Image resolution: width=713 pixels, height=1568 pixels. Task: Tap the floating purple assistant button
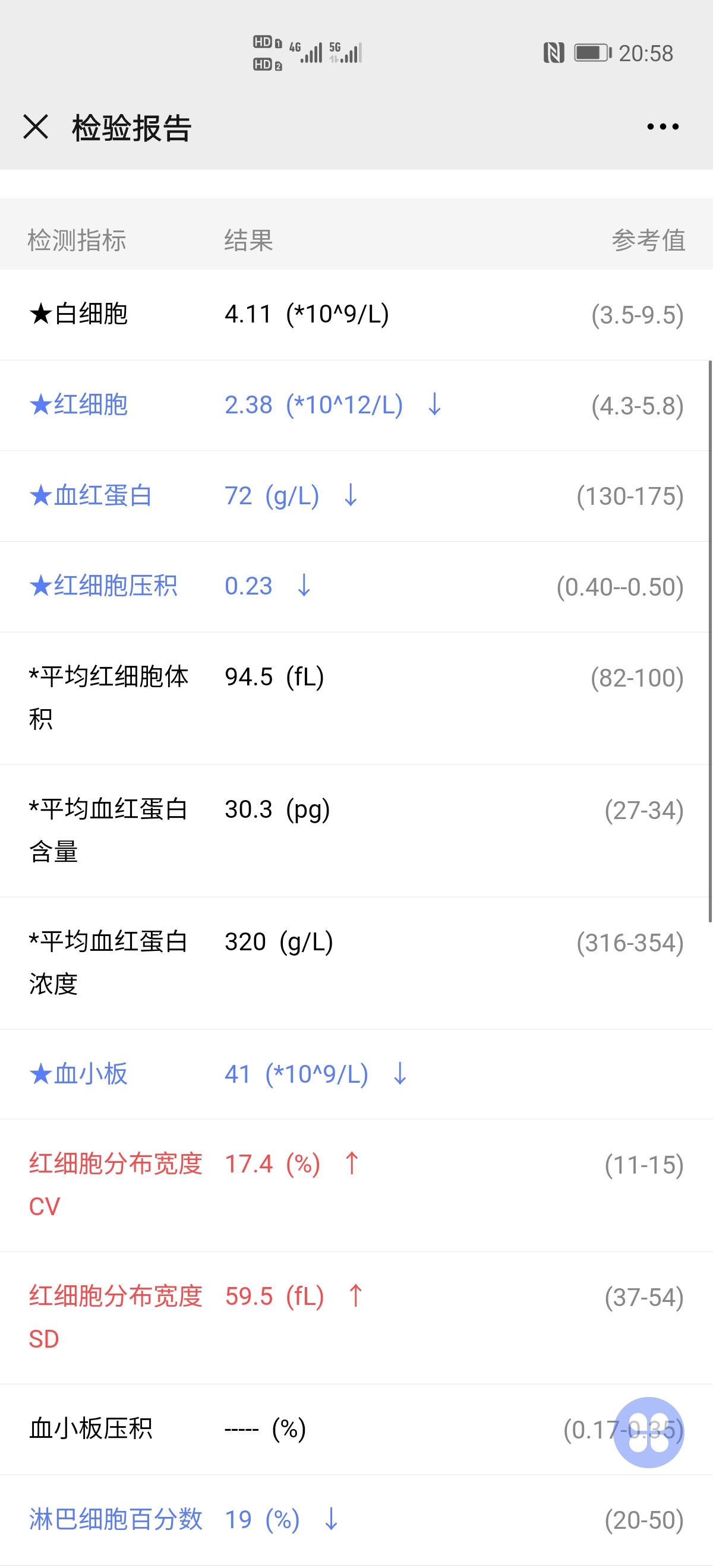(x=648, y=1432)
